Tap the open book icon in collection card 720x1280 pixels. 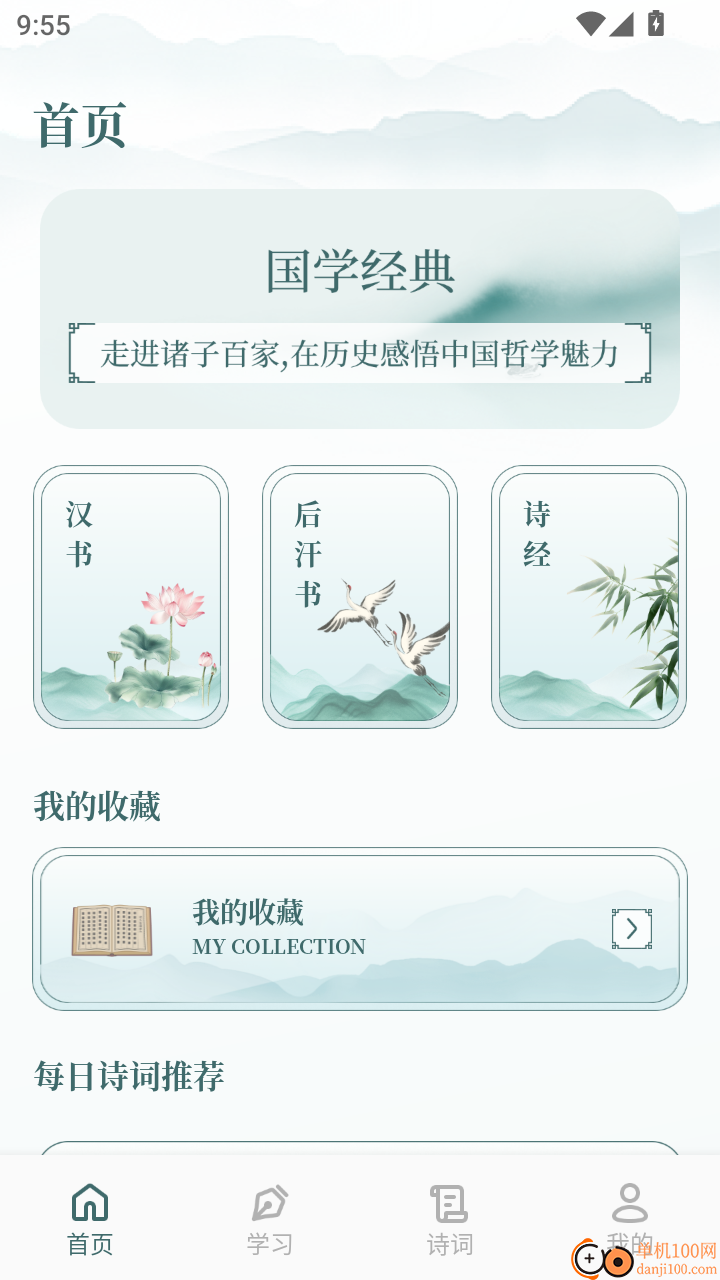110,928
